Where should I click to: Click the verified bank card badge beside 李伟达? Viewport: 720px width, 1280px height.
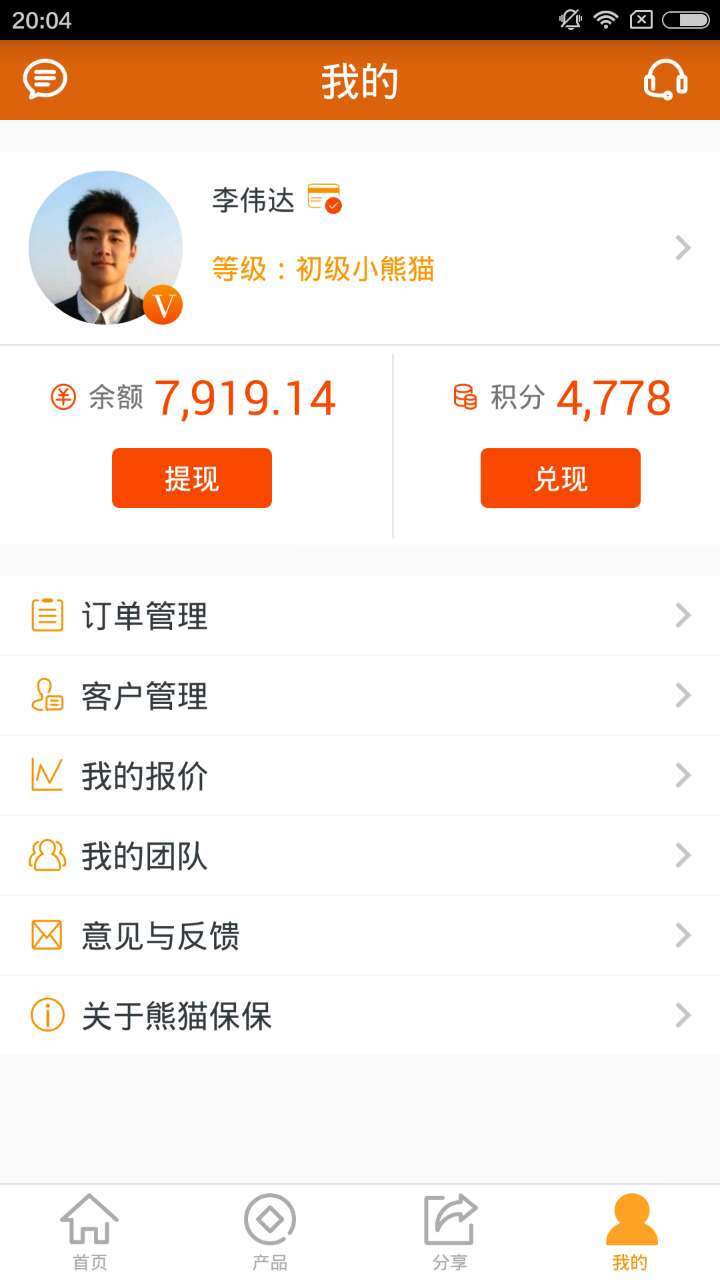click(326, 198)
